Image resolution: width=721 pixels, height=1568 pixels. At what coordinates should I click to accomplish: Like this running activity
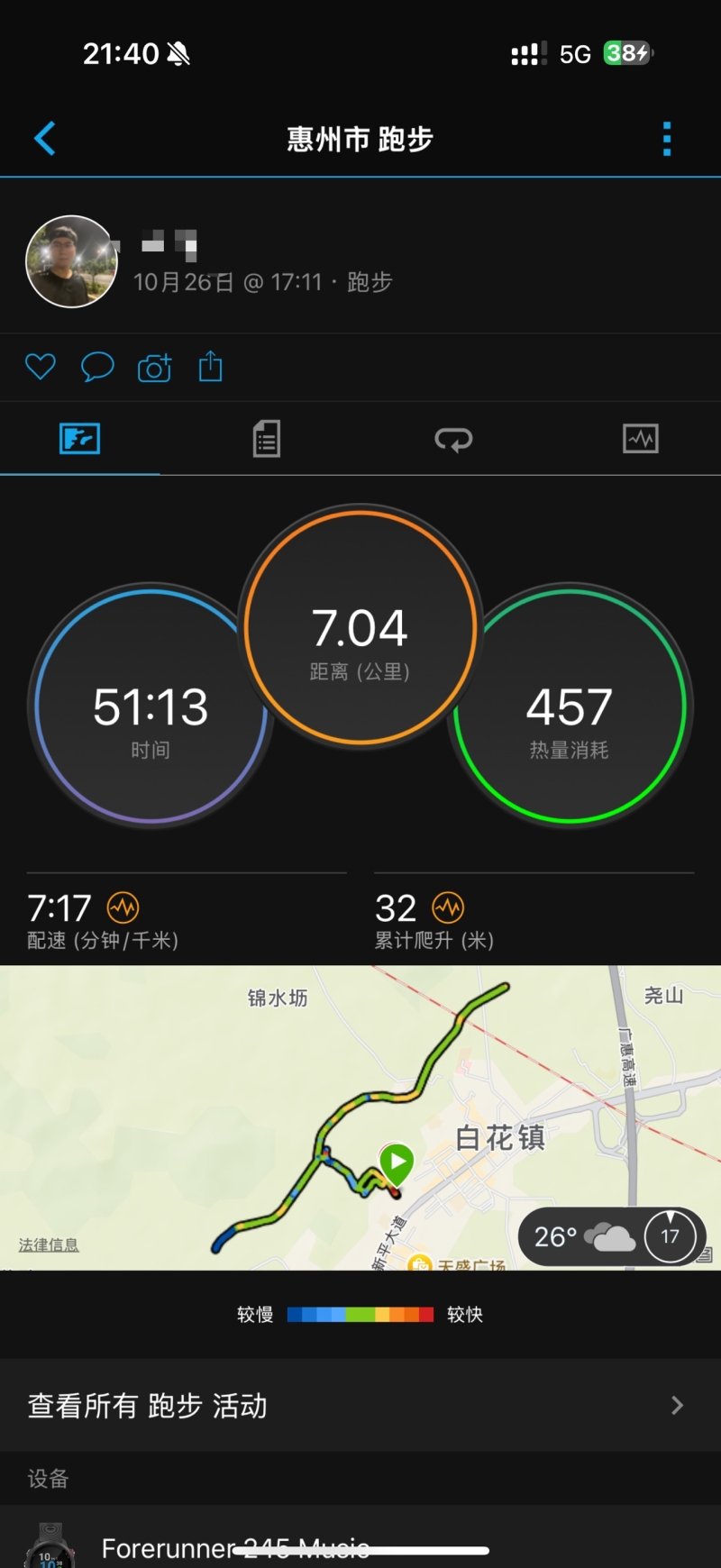pos(41,367)
